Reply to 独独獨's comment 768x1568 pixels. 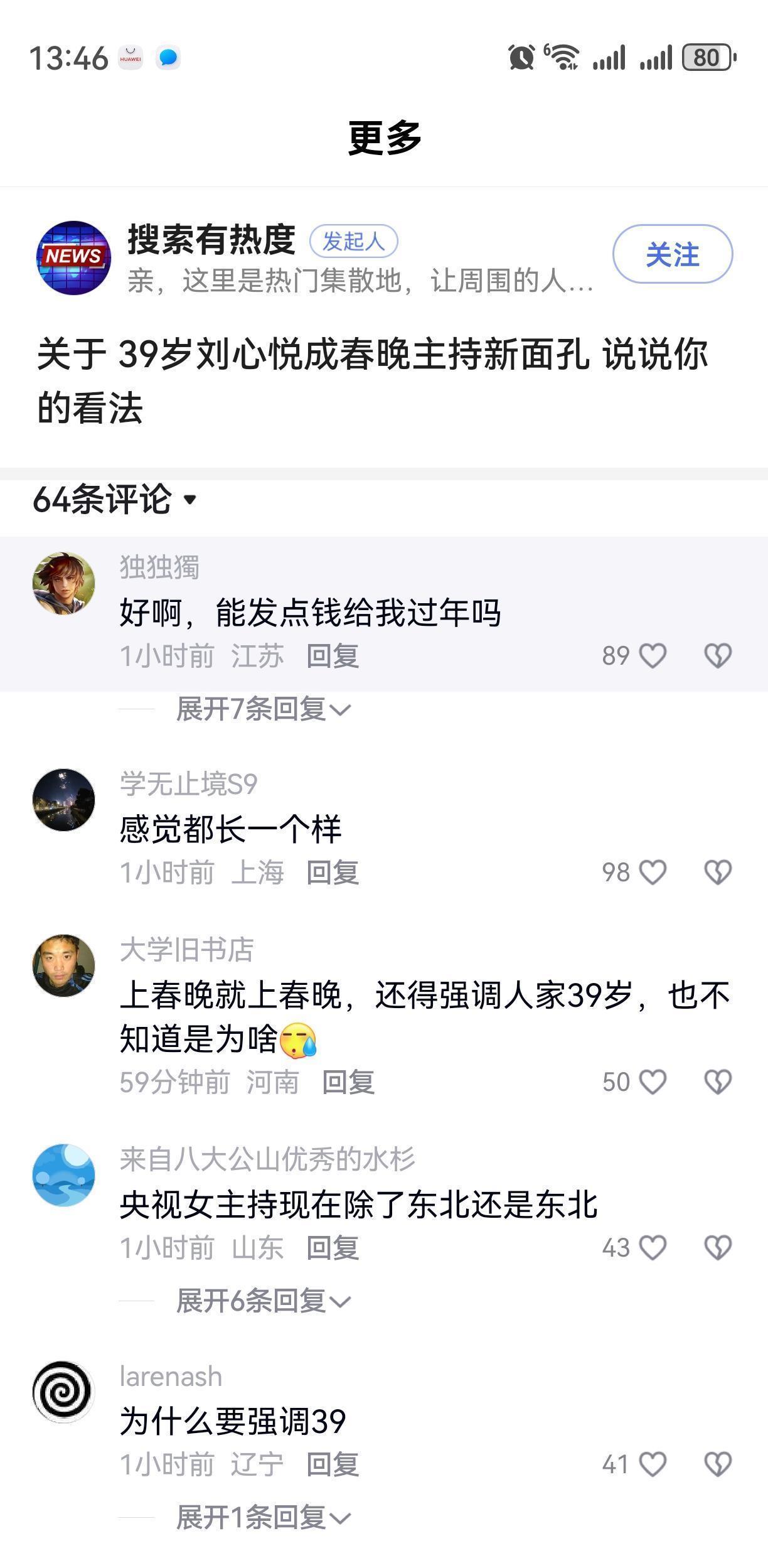[333, 657]
